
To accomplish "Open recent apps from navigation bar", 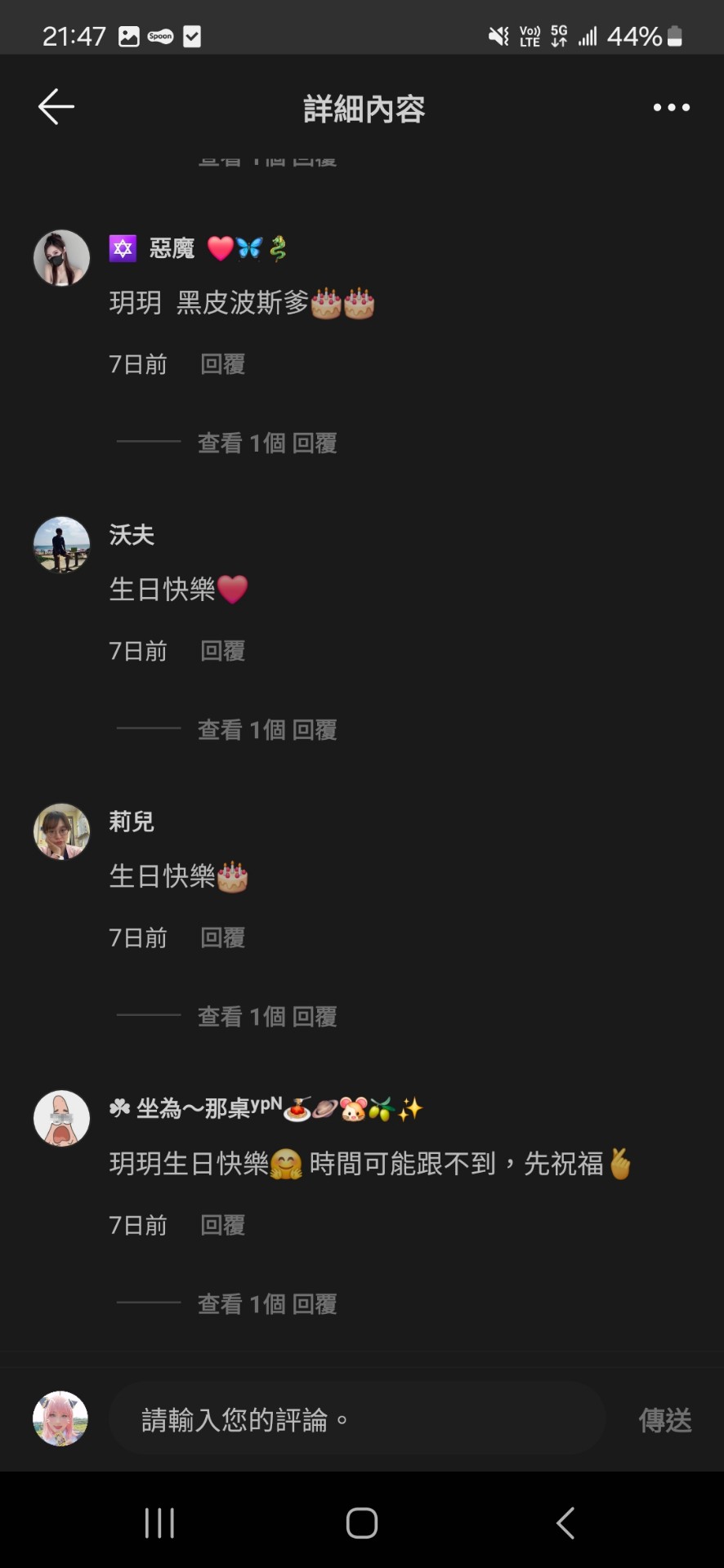I will [x=159, y=1523].
